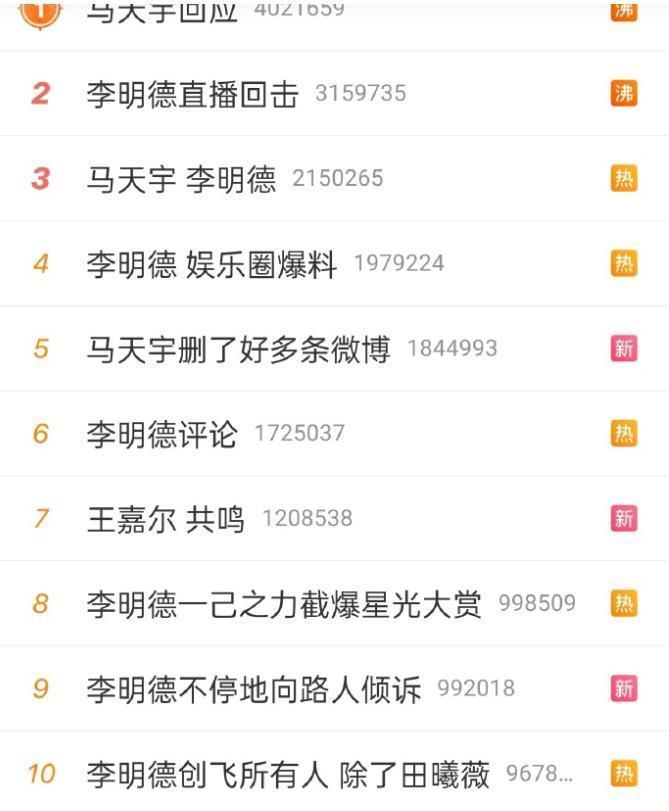This screenshot has height=811, width=669.
Task: Open 李明德创飞所有人 除了田曦薇 topic
Action: (x=287, y=774)
